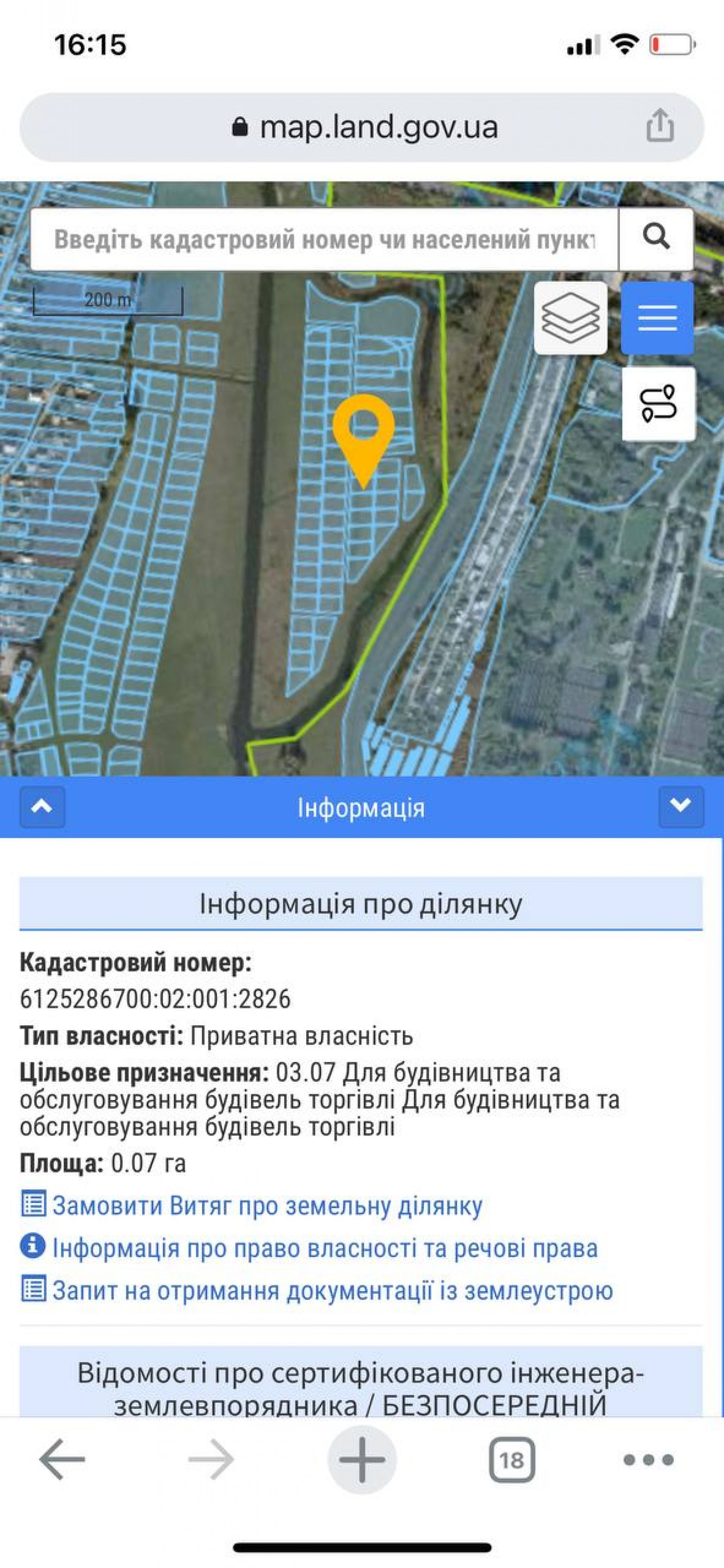Viewport: 724px width, 1568px height.
Task: Expand the Інформація panel with up arrow
Action: pyautogui.click(x=42, y=807)
